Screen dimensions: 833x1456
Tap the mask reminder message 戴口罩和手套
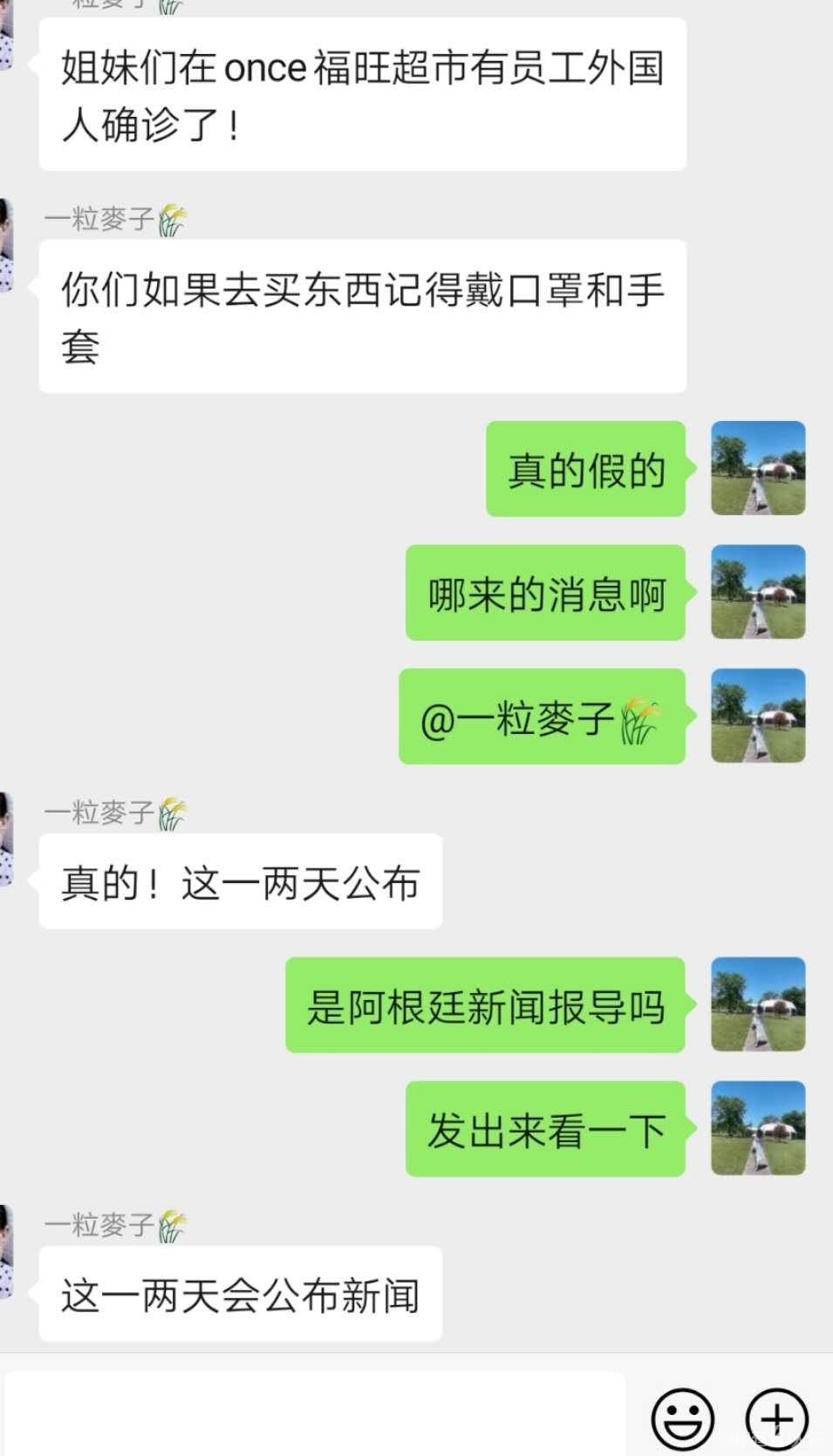click(361, 314)
